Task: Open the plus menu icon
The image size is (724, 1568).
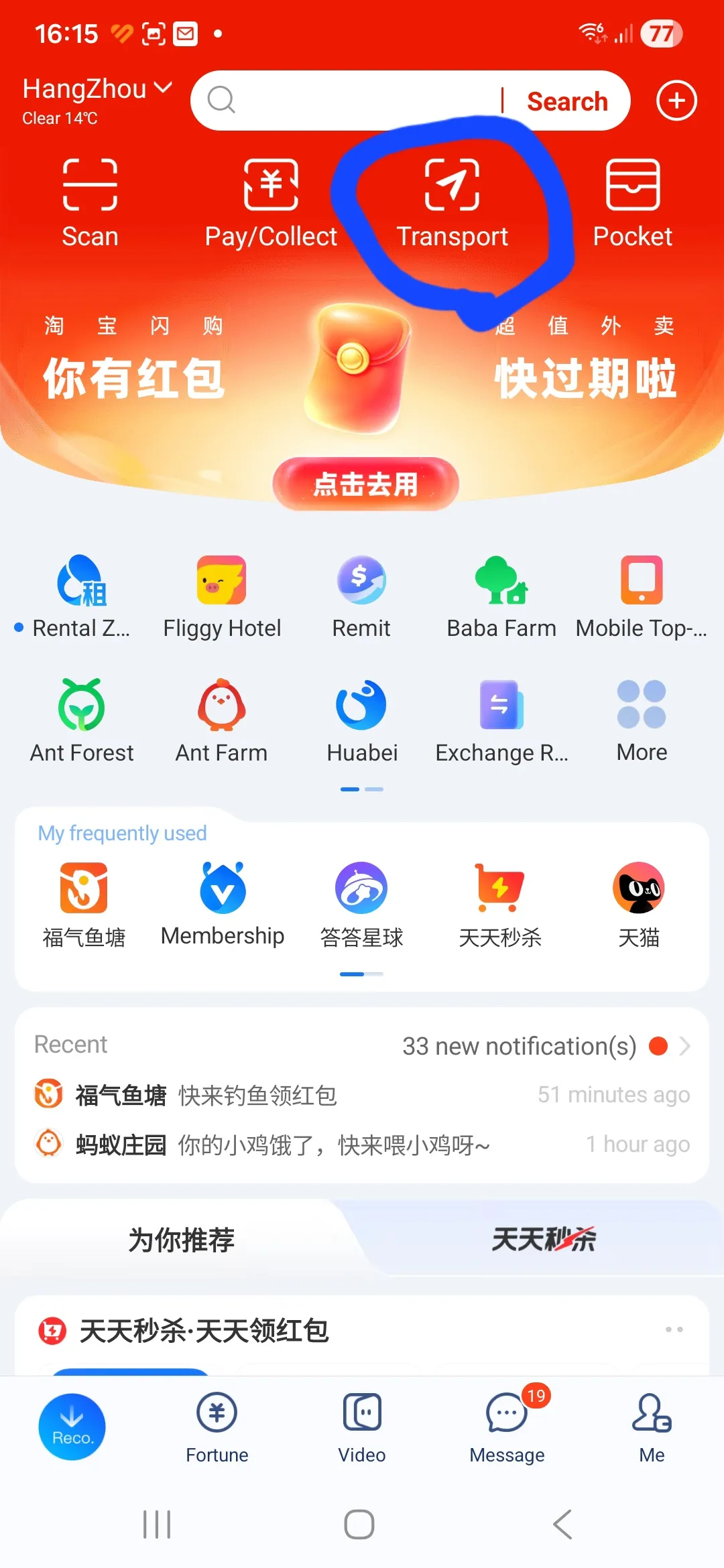Action: (x=676, y=101)
